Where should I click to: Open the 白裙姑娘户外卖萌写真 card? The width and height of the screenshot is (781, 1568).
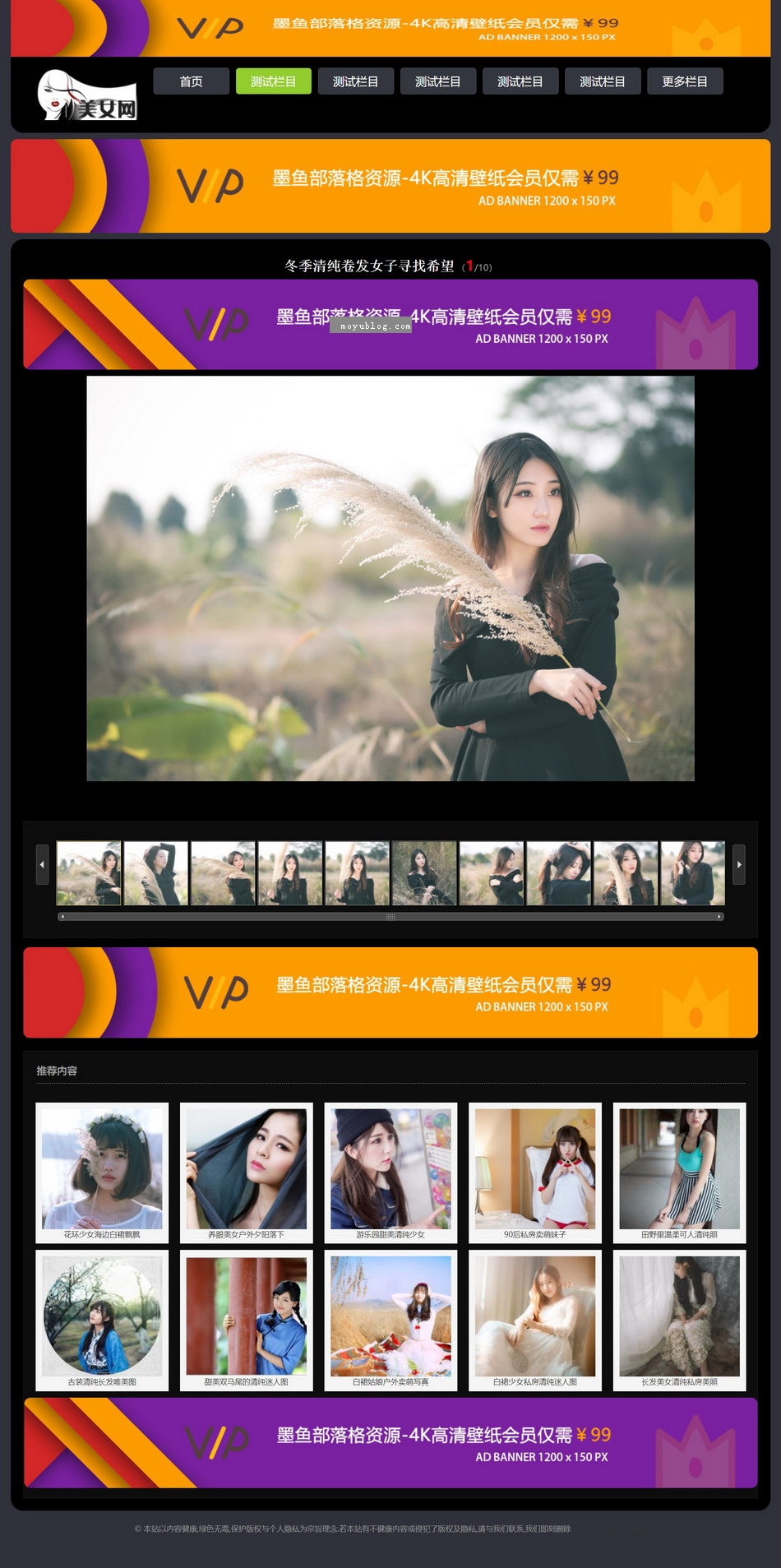click(390, 1321)
